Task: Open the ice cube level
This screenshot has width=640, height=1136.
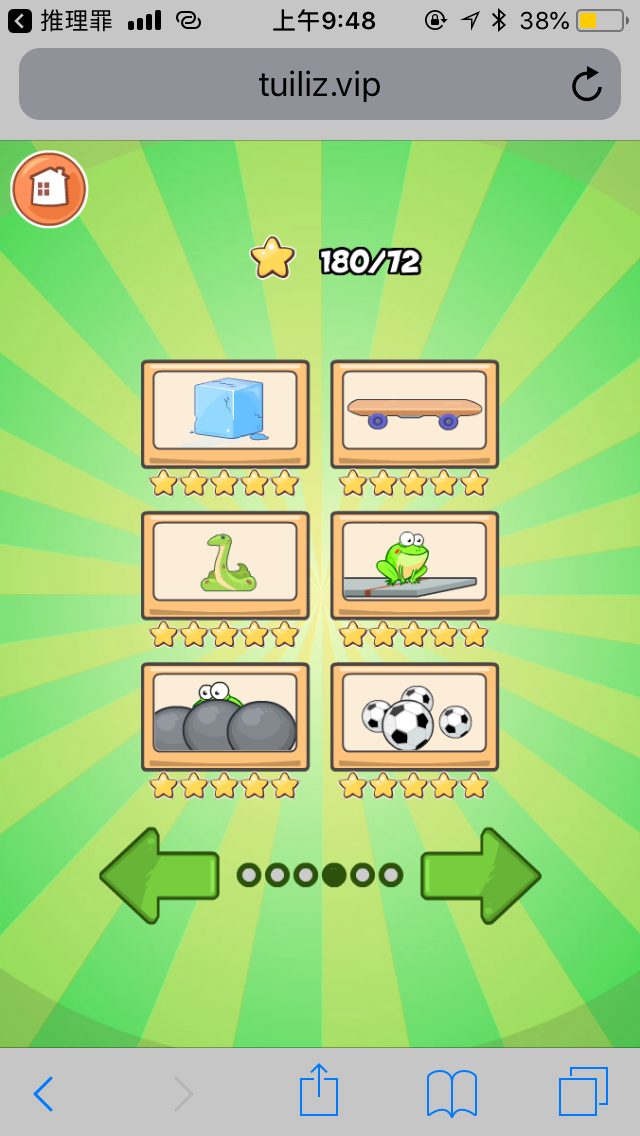Action: [225, 411]
